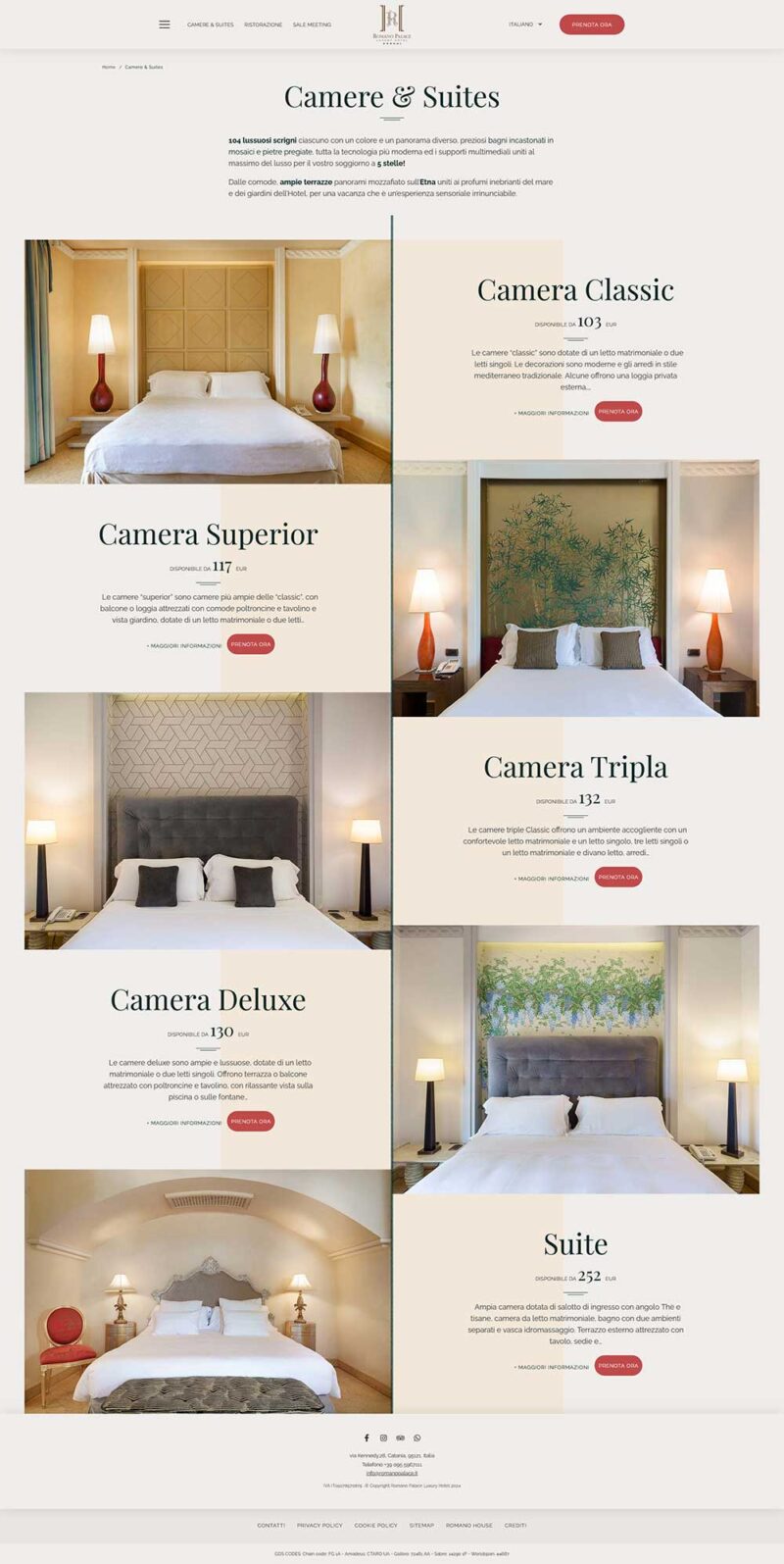Open the Instagram profile icon

coord(383,1438)
